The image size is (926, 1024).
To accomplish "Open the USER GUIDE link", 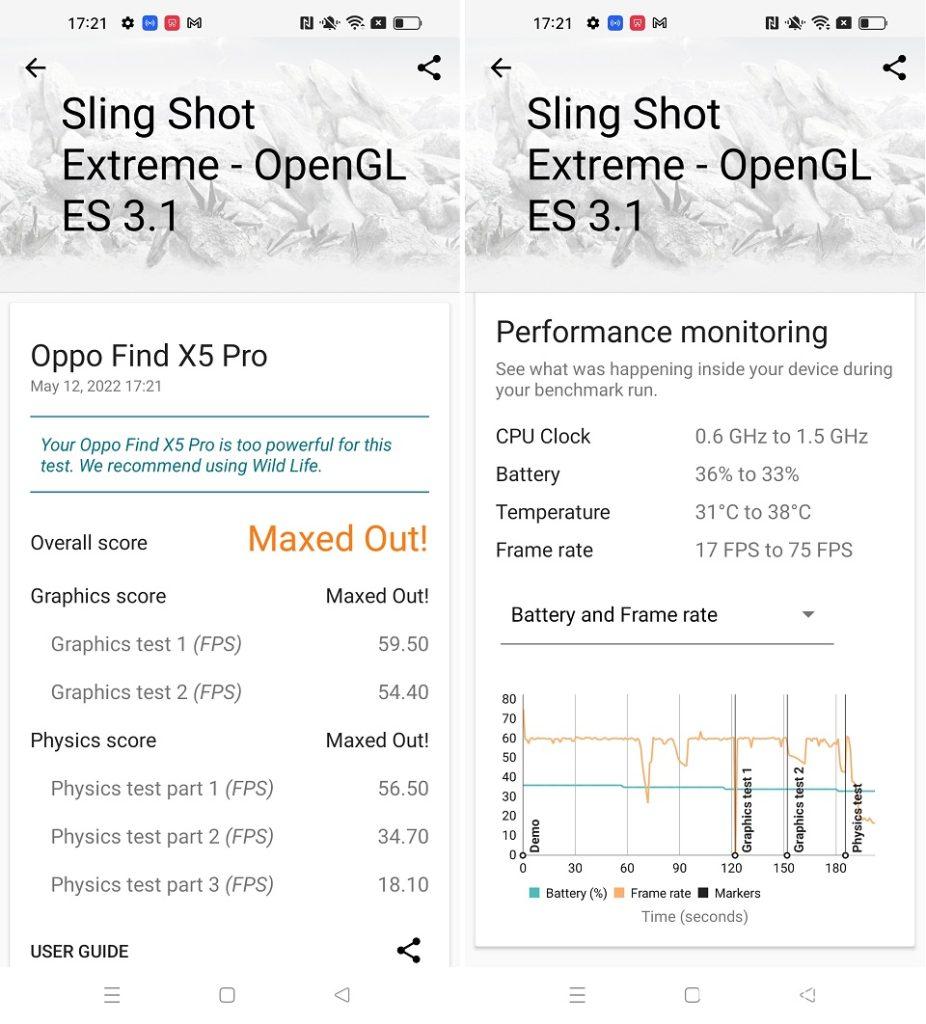I will click(x=80, y=951).
